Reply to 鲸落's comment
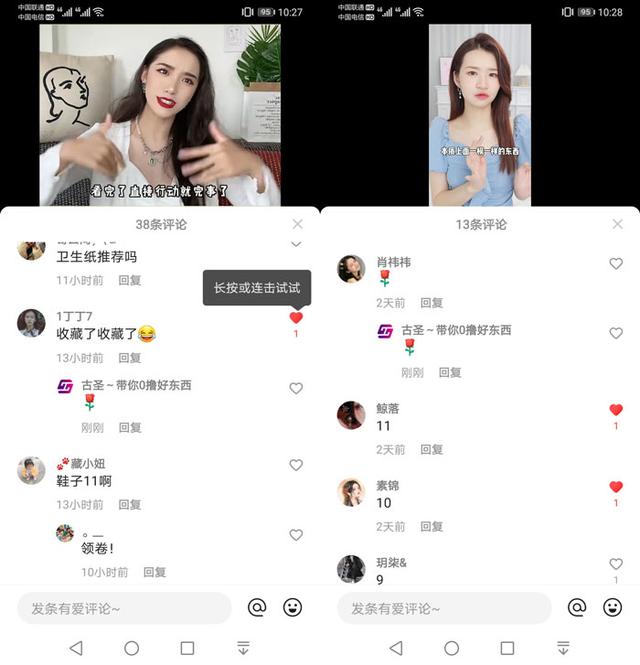 point(431,450)
